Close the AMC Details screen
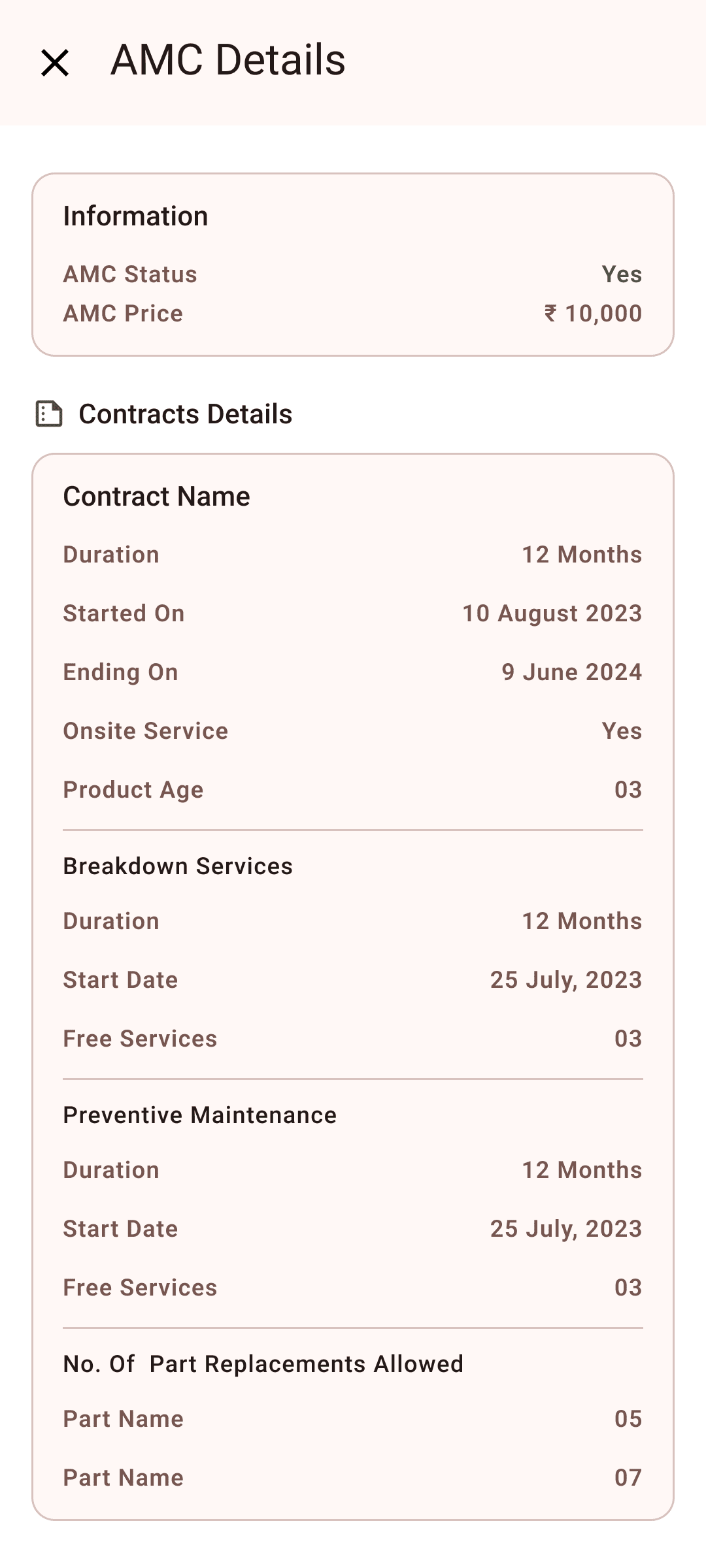The image size is (706, 1568). click(55, 63)
